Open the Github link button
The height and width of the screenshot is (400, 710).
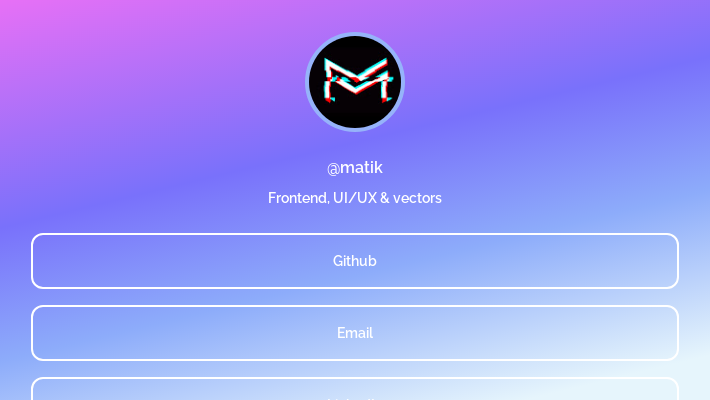354,261
